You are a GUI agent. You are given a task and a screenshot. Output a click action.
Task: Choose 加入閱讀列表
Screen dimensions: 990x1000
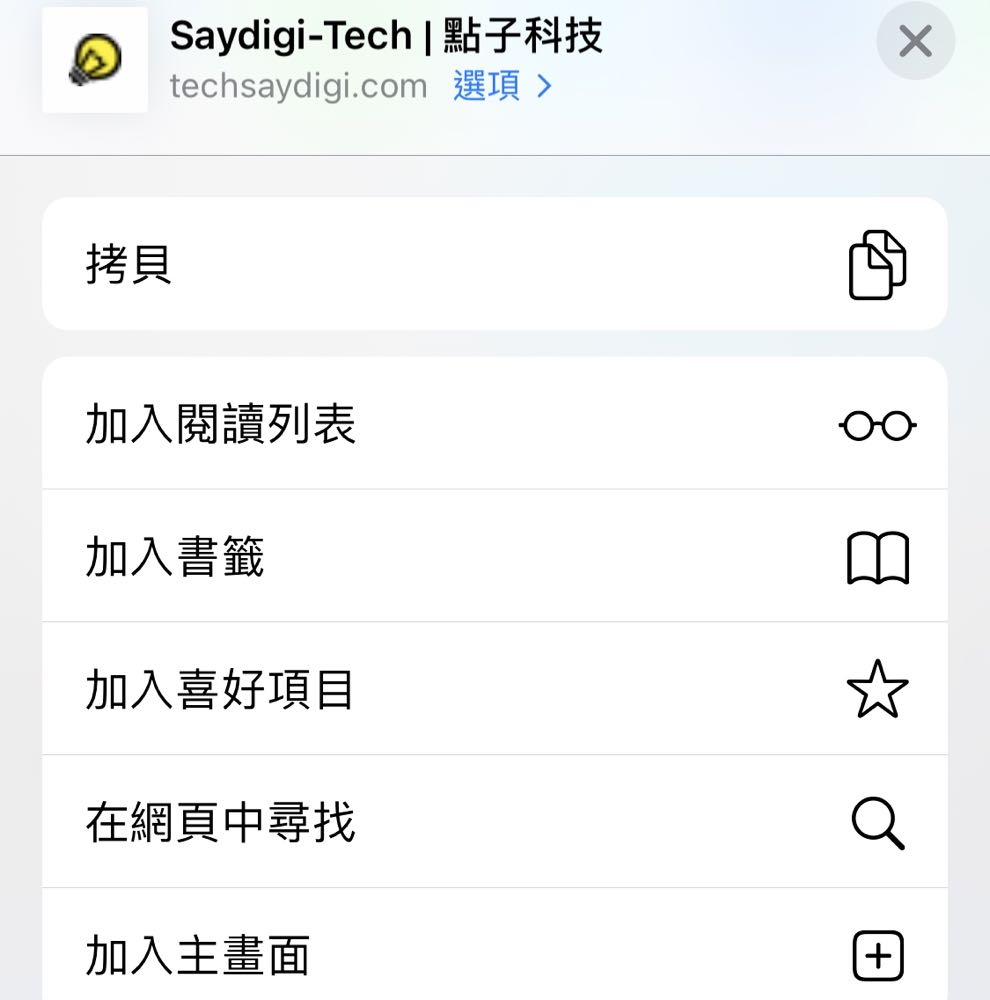[x=494, y=424]
